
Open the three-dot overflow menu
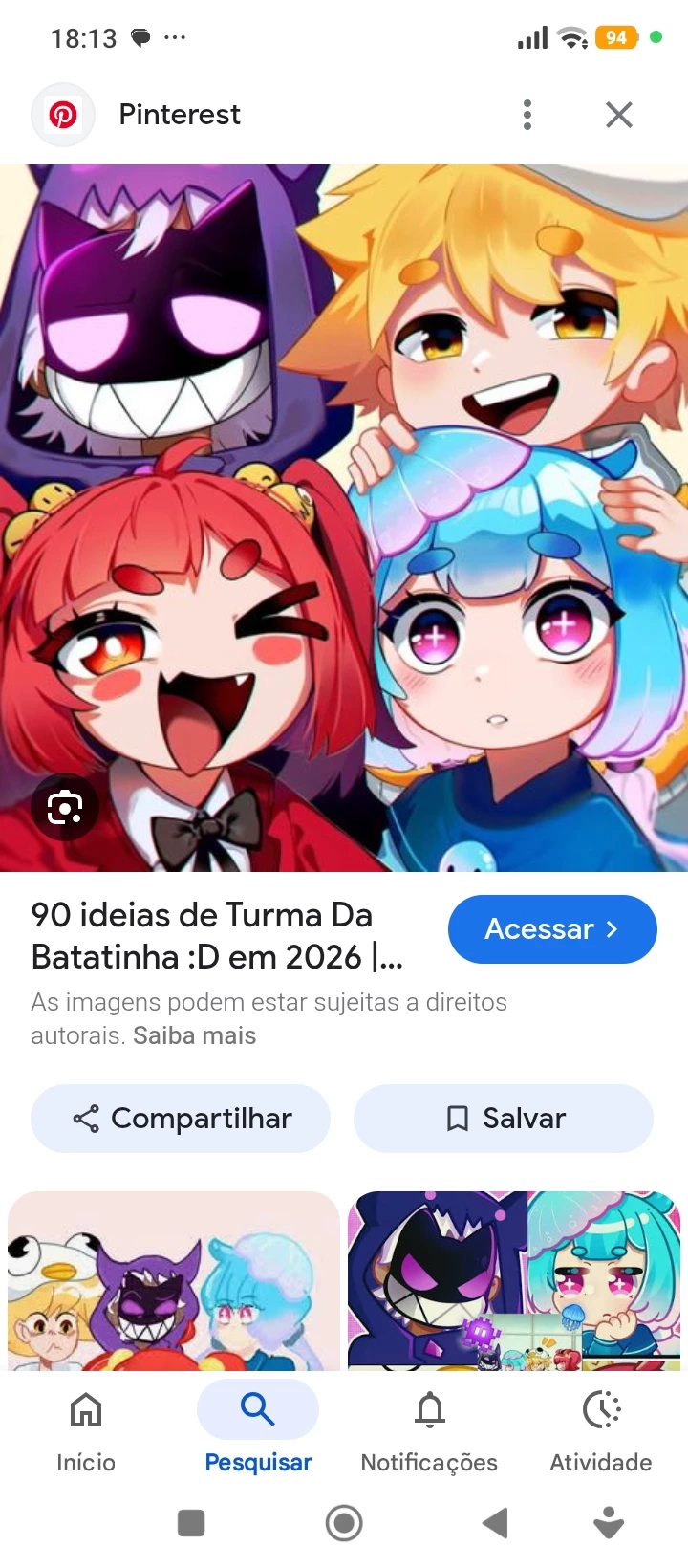[x=527, y=115]
